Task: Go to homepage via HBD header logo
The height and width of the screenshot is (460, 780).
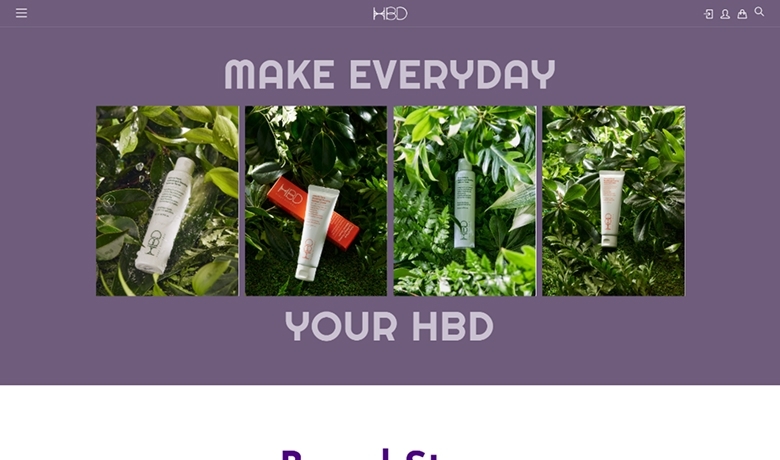Action: 390,13
